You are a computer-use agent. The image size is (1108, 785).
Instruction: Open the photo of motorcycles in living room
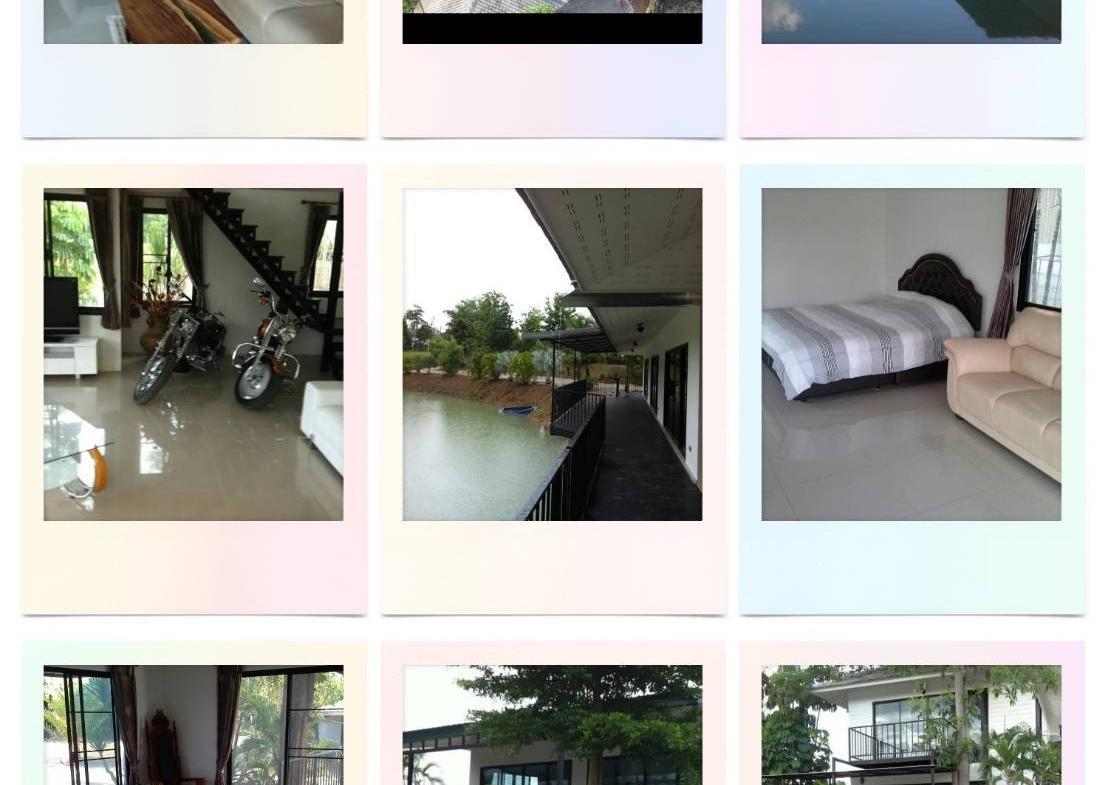193,354
